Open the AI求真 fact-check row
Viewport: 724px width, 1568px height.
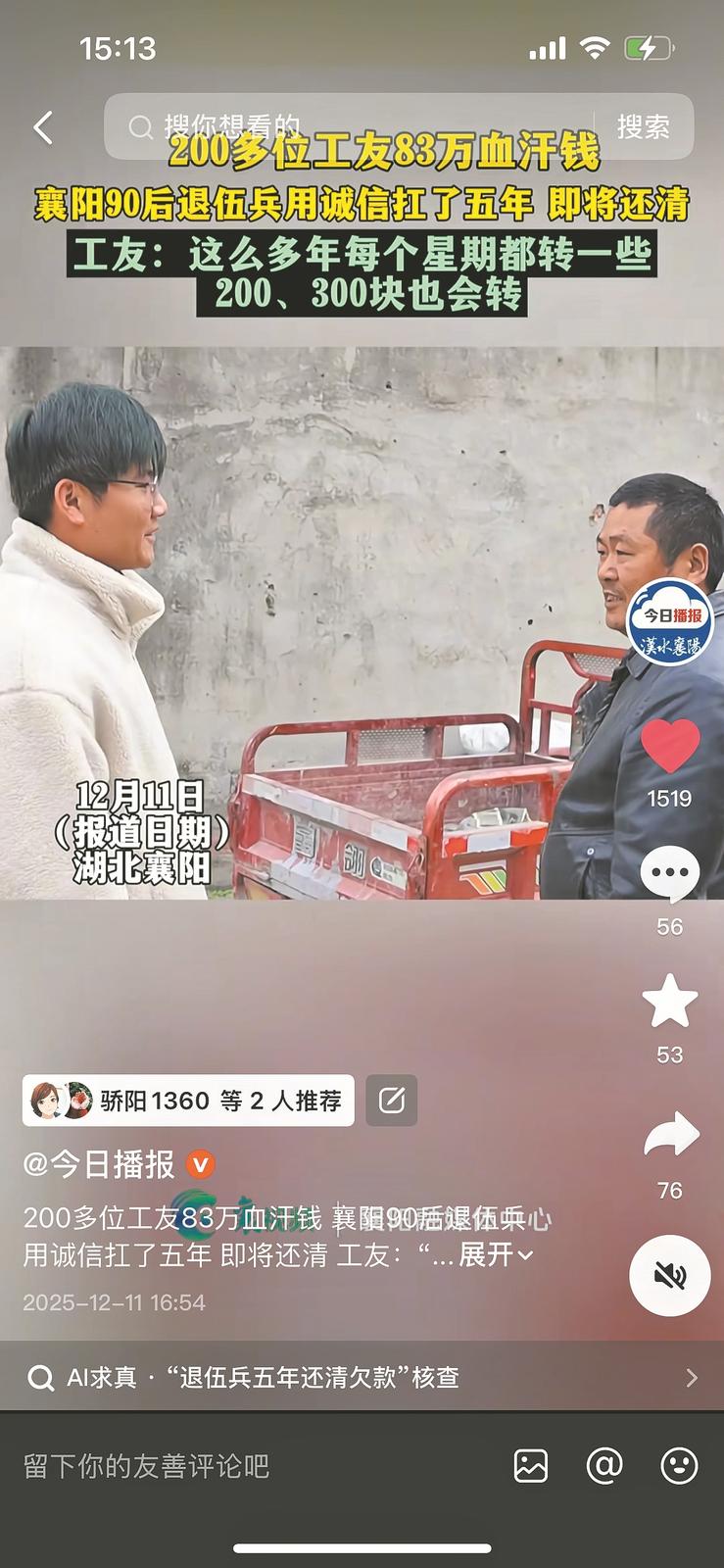pos(362,1377)
